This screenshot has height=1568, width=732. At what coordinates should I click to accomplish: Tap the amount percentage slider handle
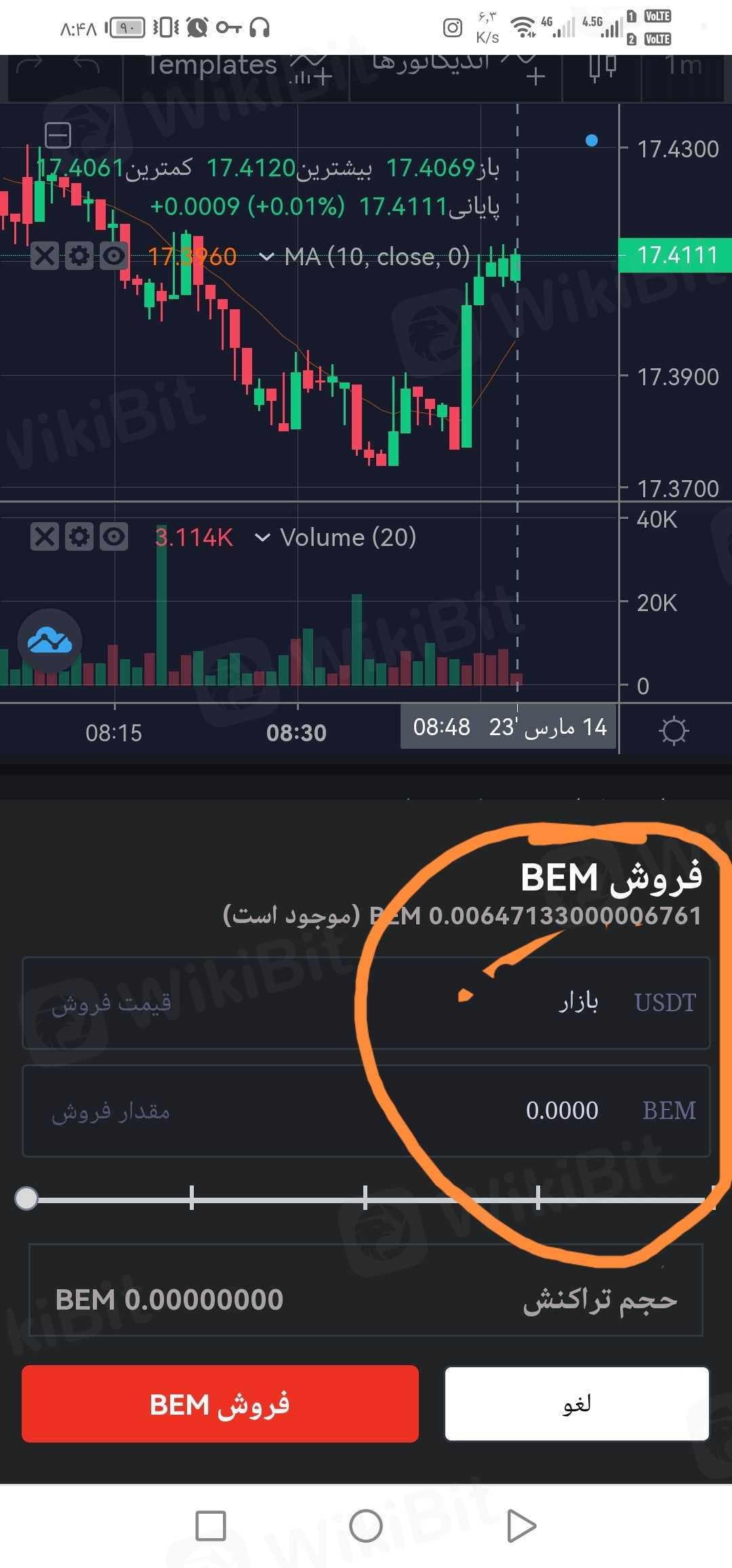pyautogui.click(x=26, y=1198)
